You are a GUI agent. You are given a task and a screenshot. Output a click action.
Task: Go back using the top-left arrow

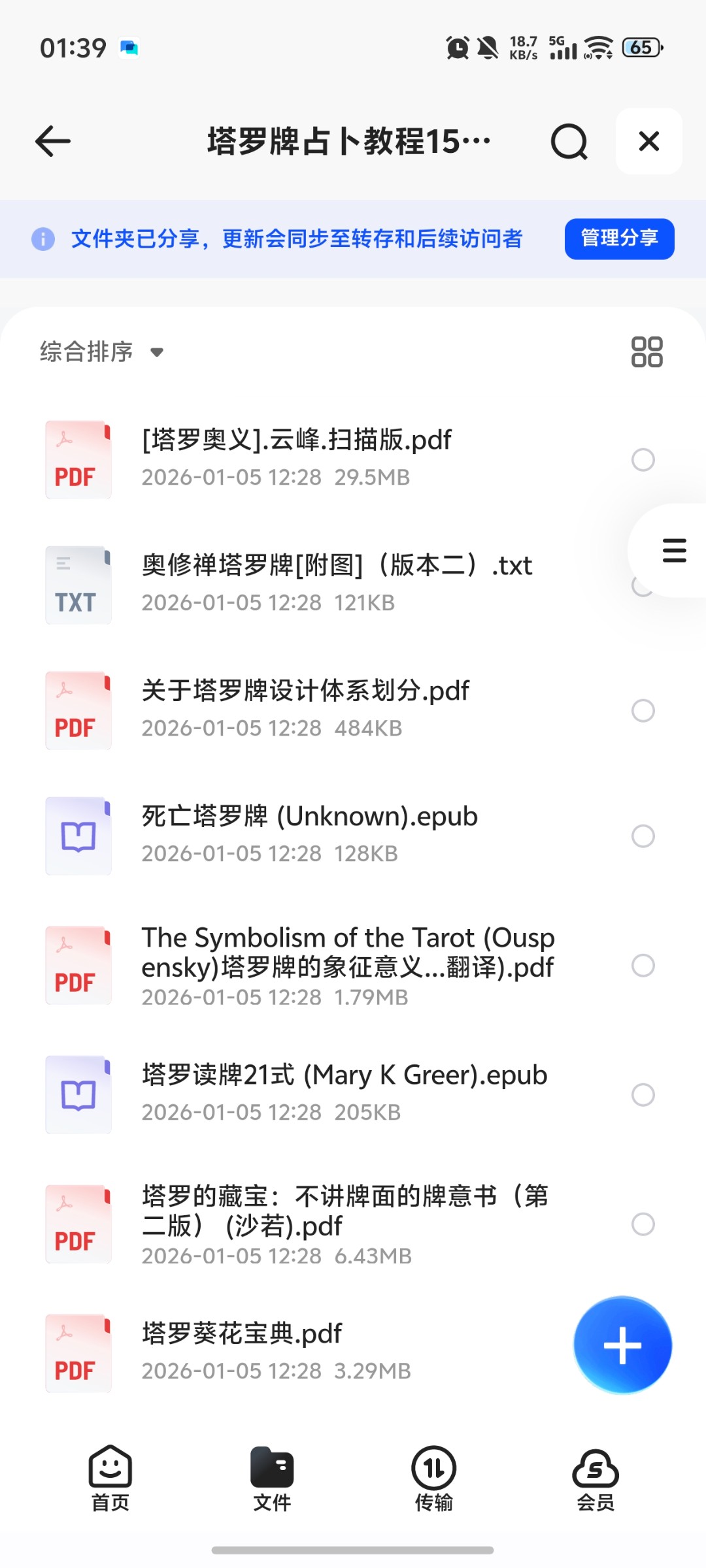coord(53,141)
